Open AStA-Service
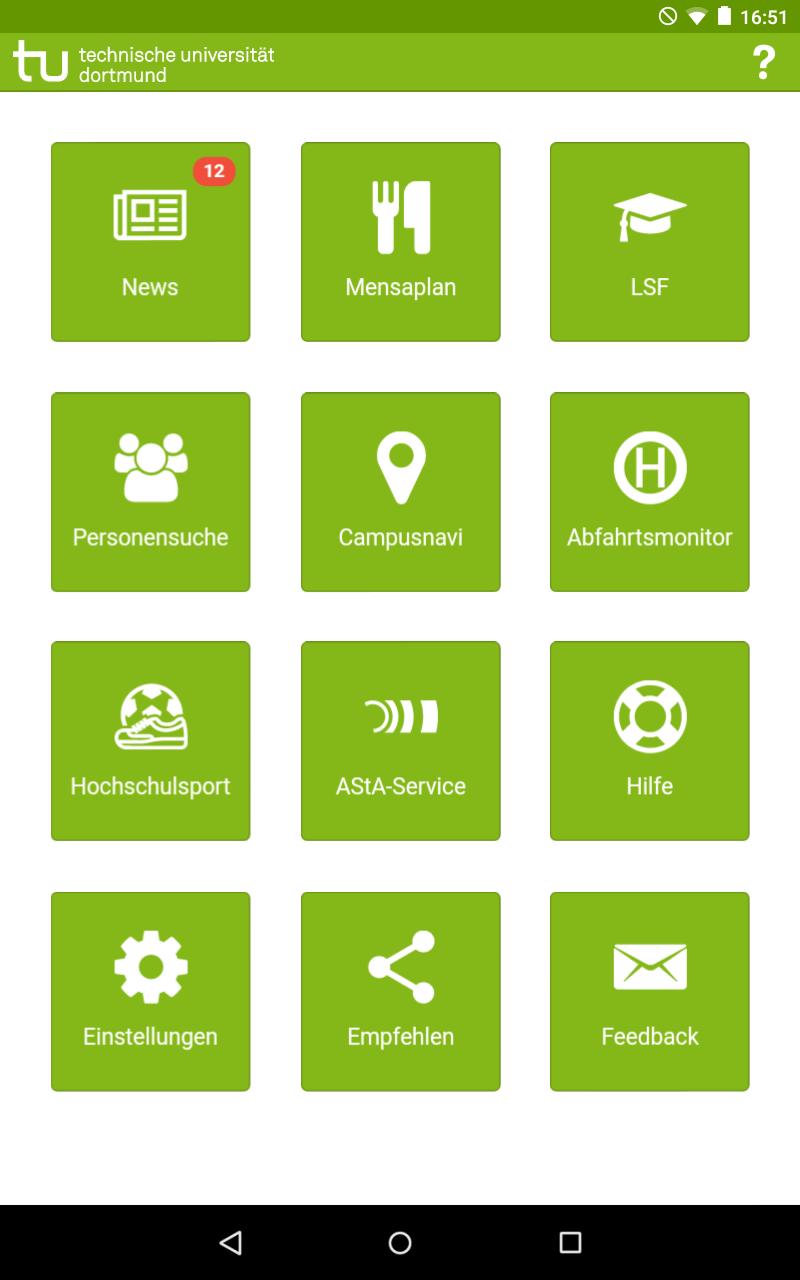Viewport: 800px width, 1280px height. (x=400, y=741)
